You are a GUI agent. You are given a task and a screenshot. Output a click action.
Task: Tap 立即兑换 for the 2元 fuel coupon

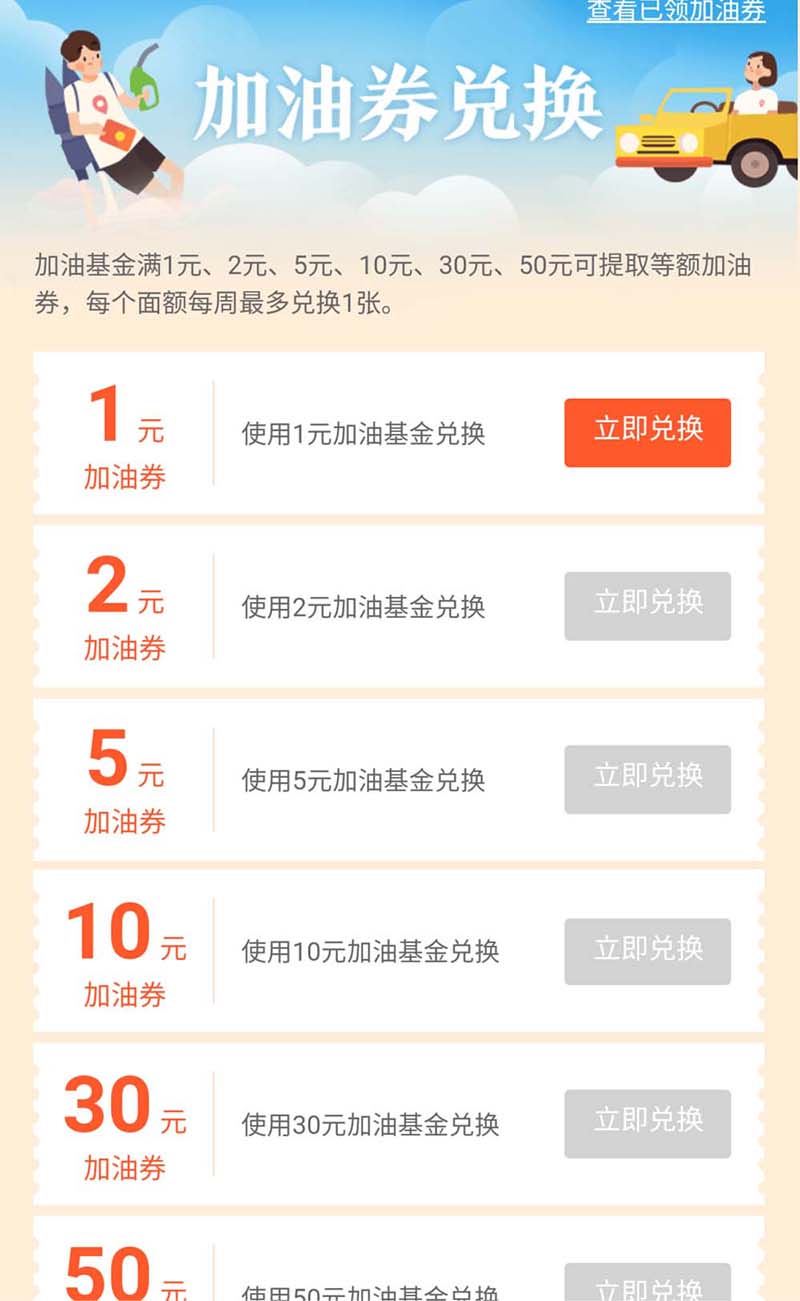tap(647, 605)
